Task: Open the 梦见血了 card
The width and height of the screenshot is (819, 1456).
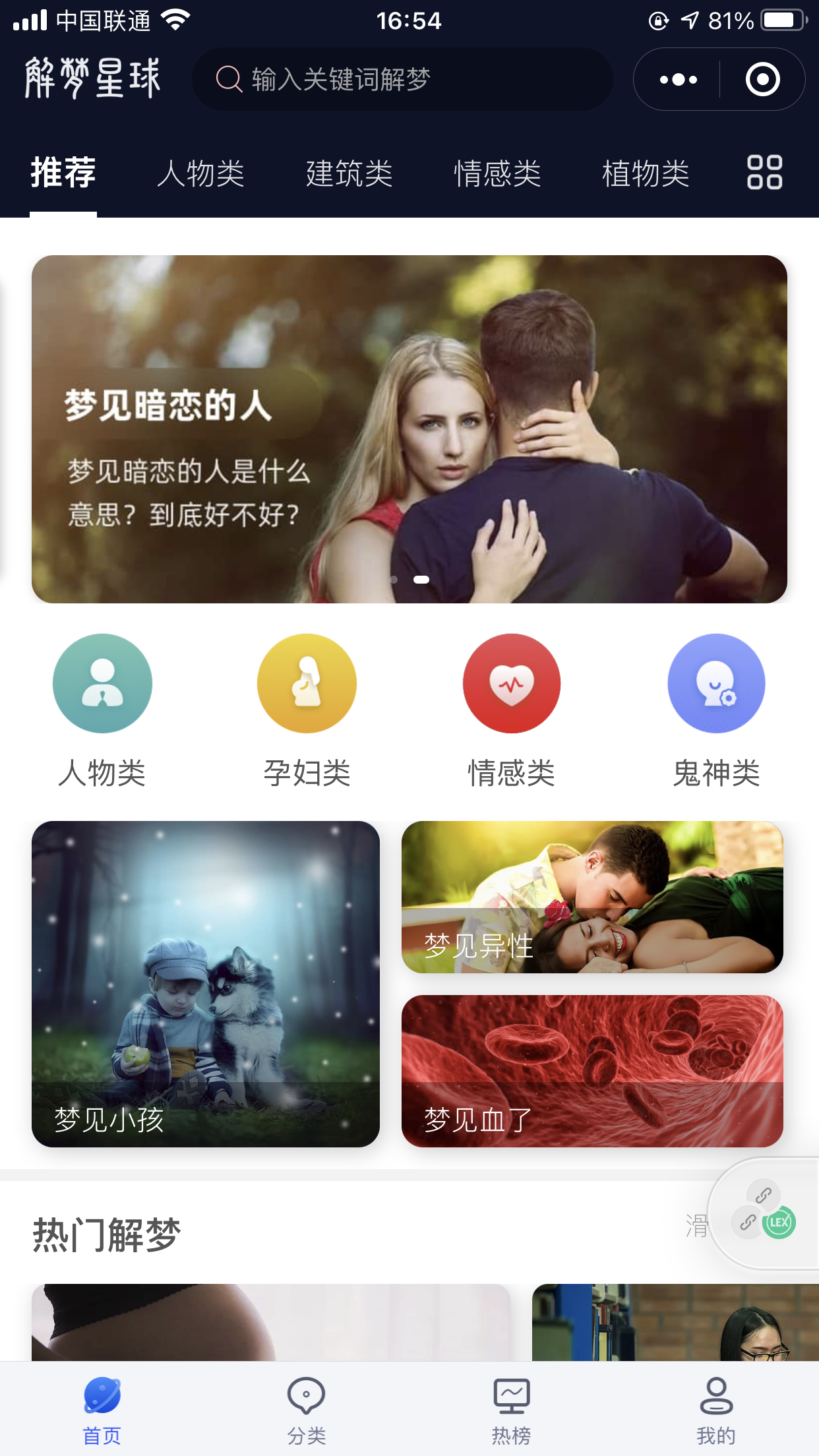Action: pyautogui.click(x=592, y=1071)
